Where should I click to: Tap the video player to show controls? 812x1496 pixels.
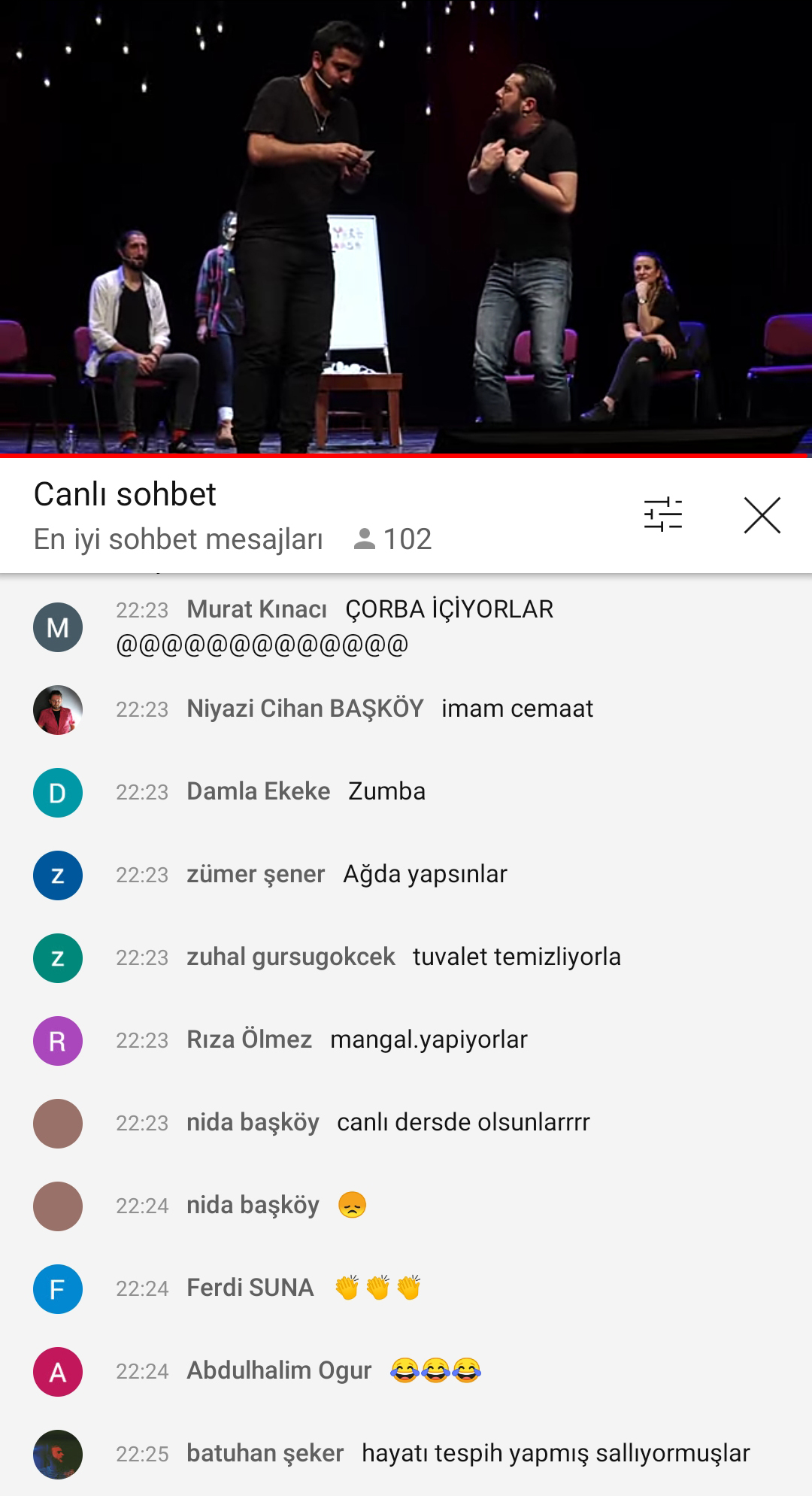pyautogui.click(x=406, y=226)
